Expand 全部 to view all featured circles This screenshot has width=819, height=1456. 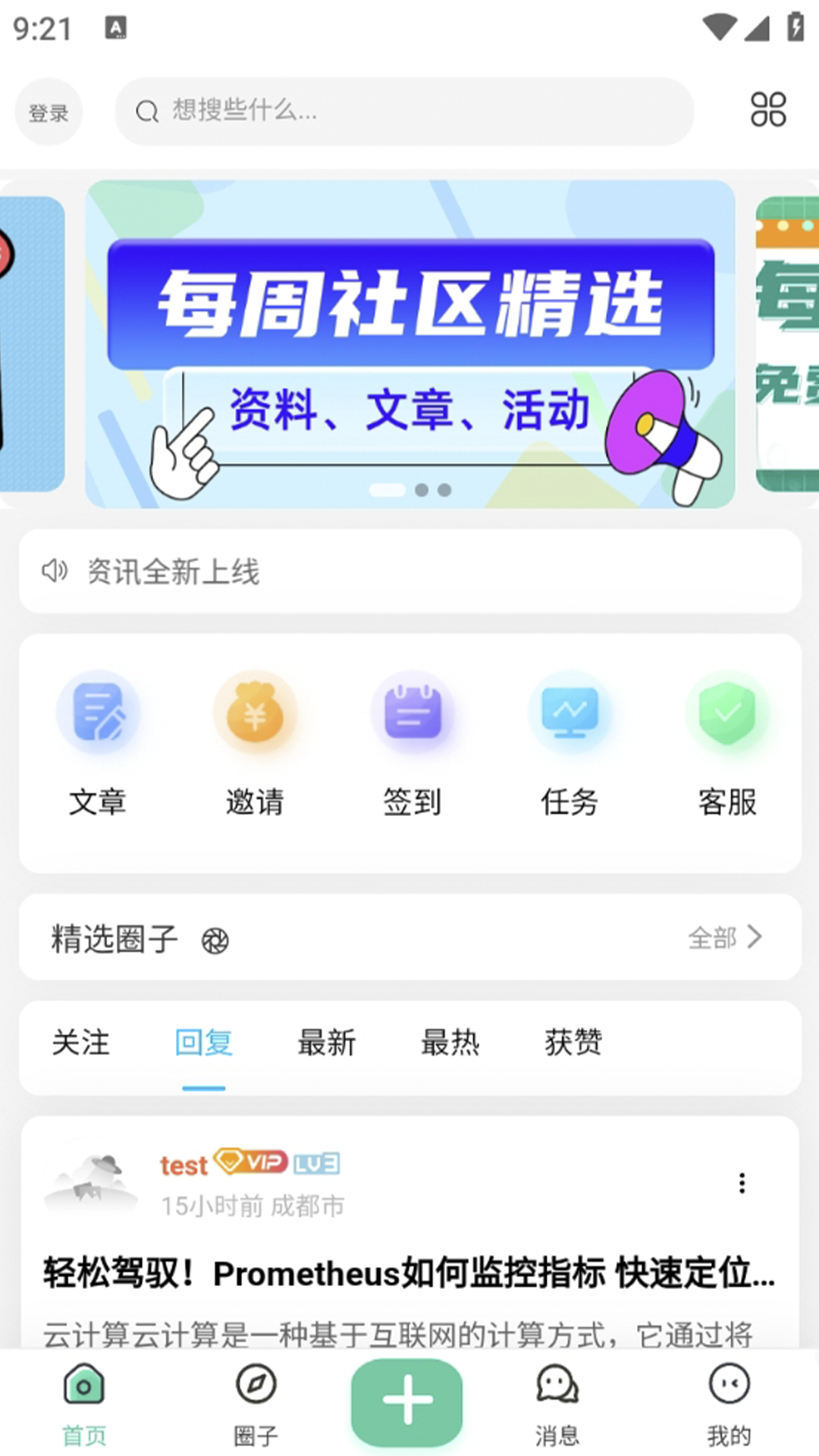[723, 937]
